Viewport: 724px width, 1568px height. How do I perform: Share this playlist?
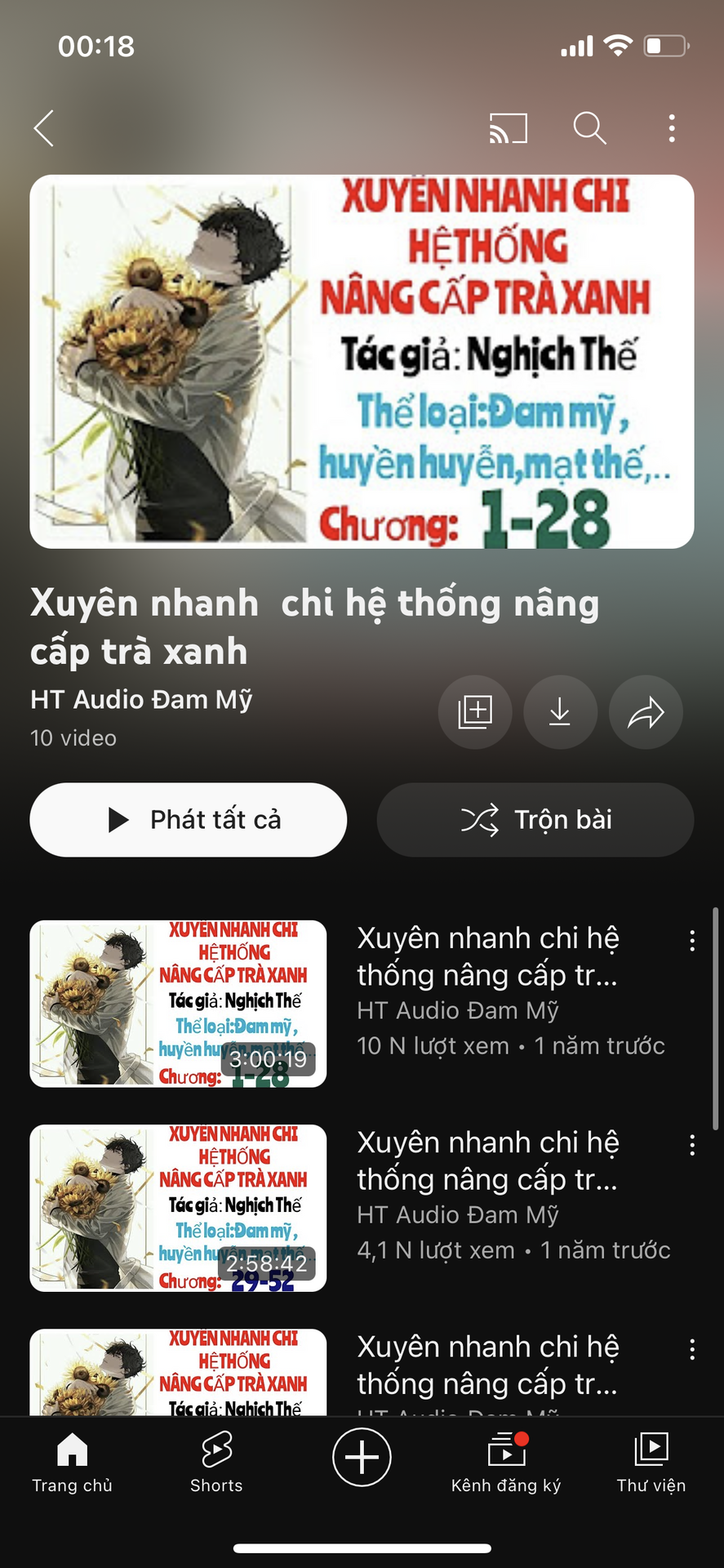[646, 712]
